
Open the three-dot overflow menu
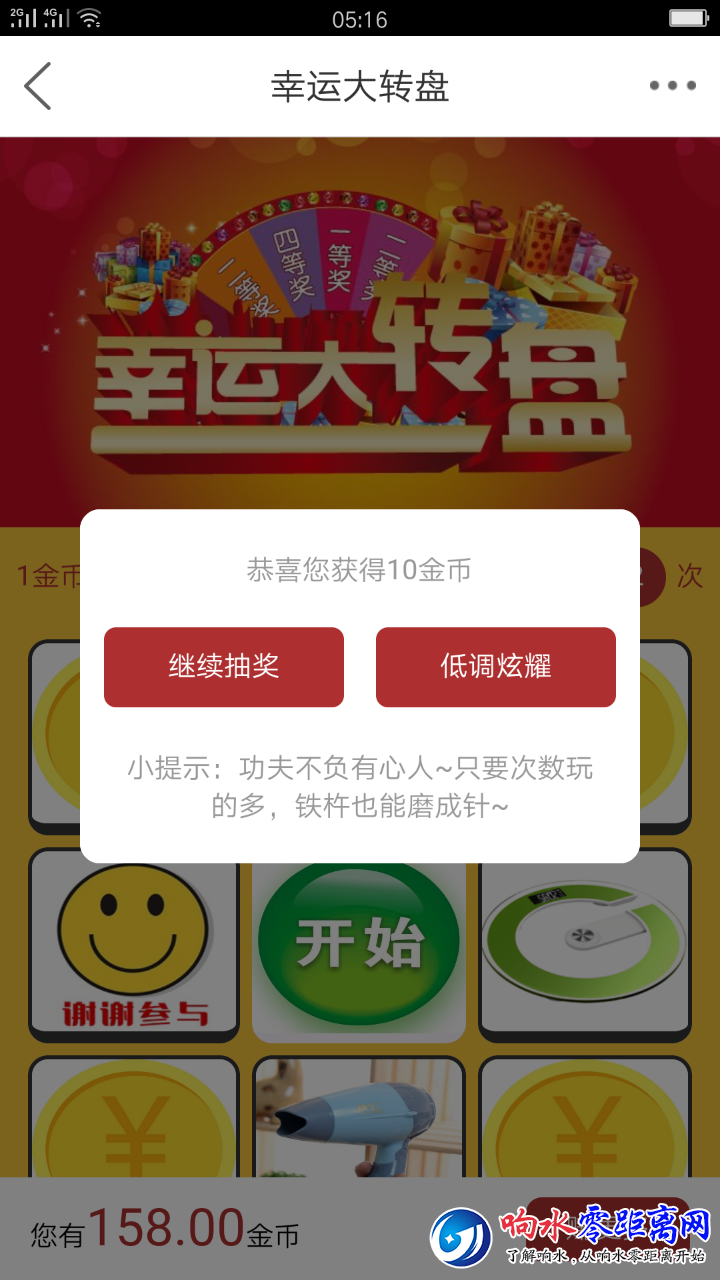[672, 86]
